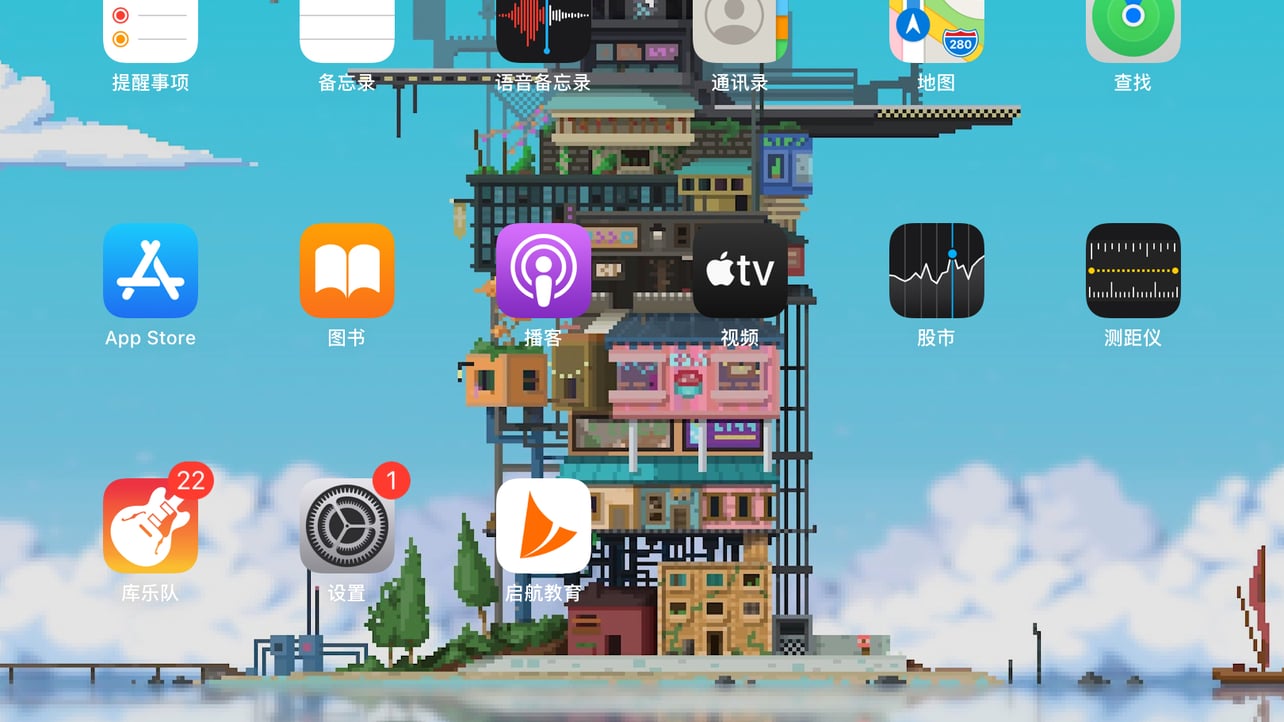
Task: Launch the 测距仪 Measure app
Action: click(1133, 270)
